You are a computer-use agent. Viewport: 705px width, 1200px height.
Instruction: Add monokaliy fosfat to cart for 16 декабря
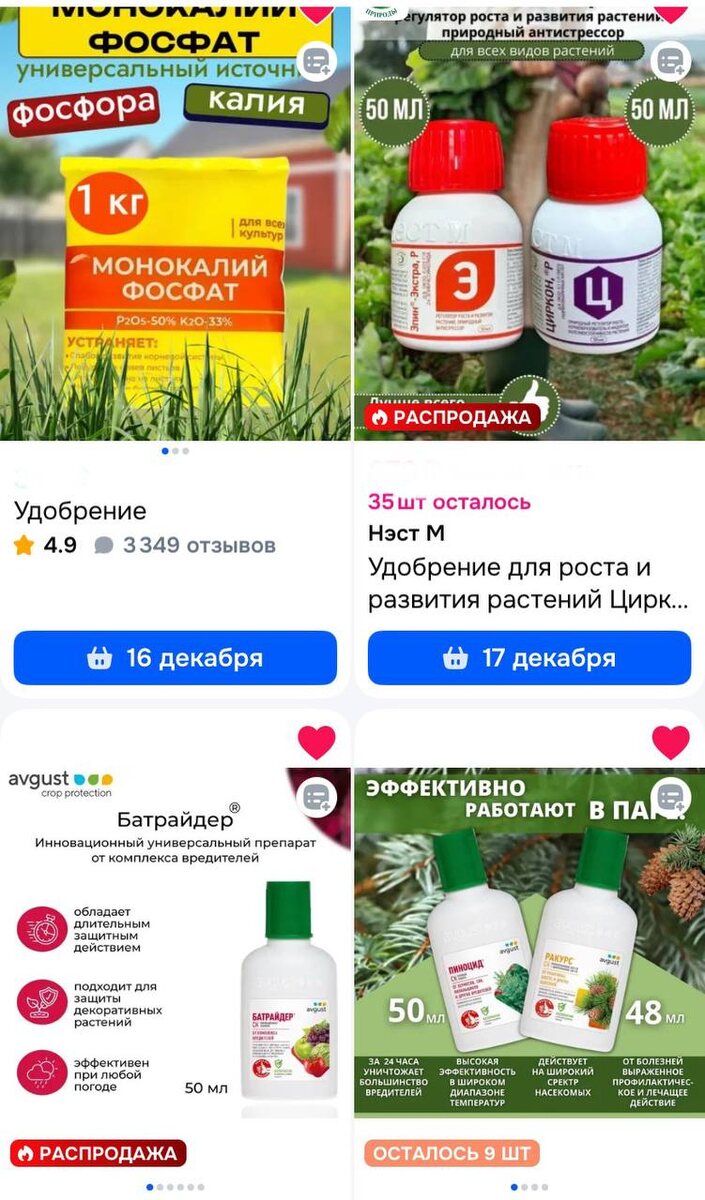[x=175, y=658]
